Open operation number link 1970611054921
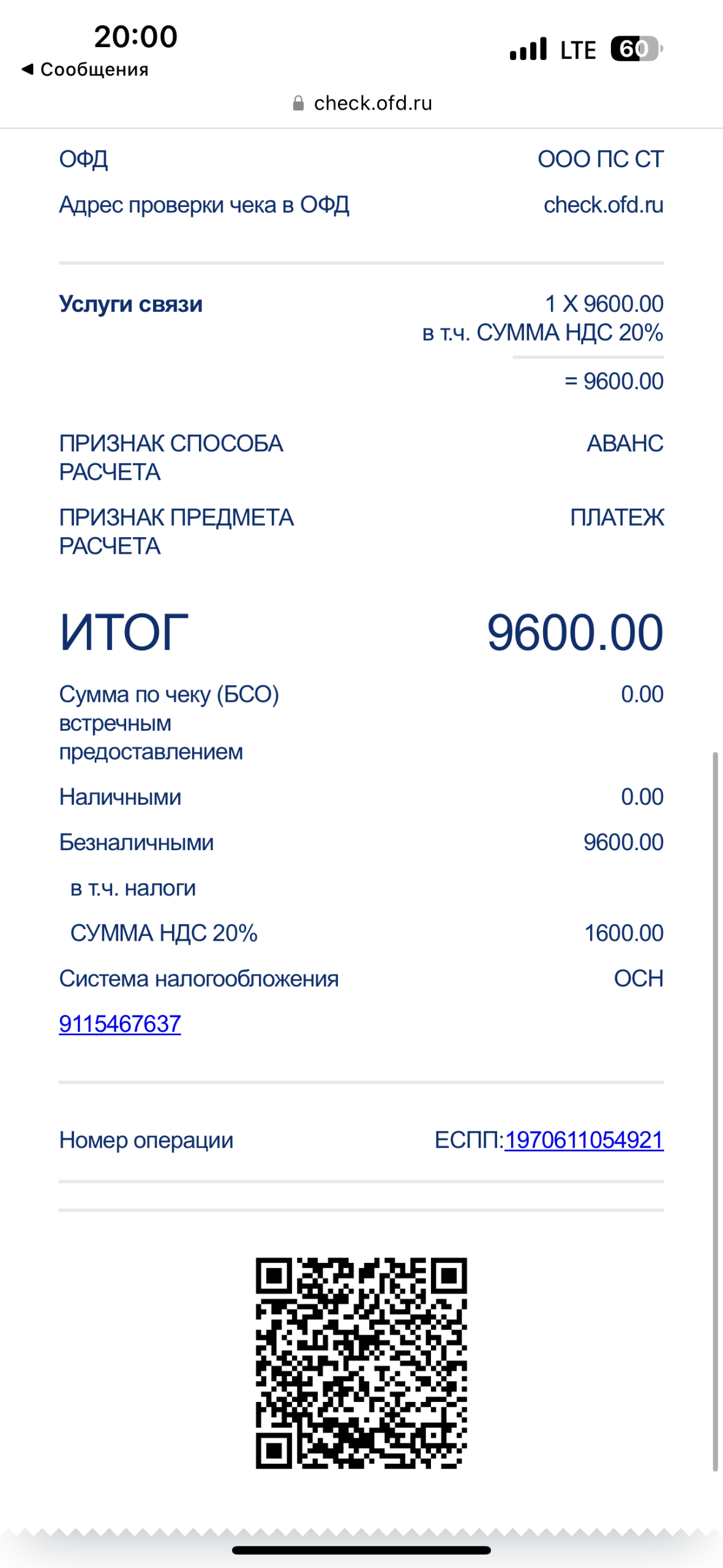Screen dimensions: 723x1568 583,1140
